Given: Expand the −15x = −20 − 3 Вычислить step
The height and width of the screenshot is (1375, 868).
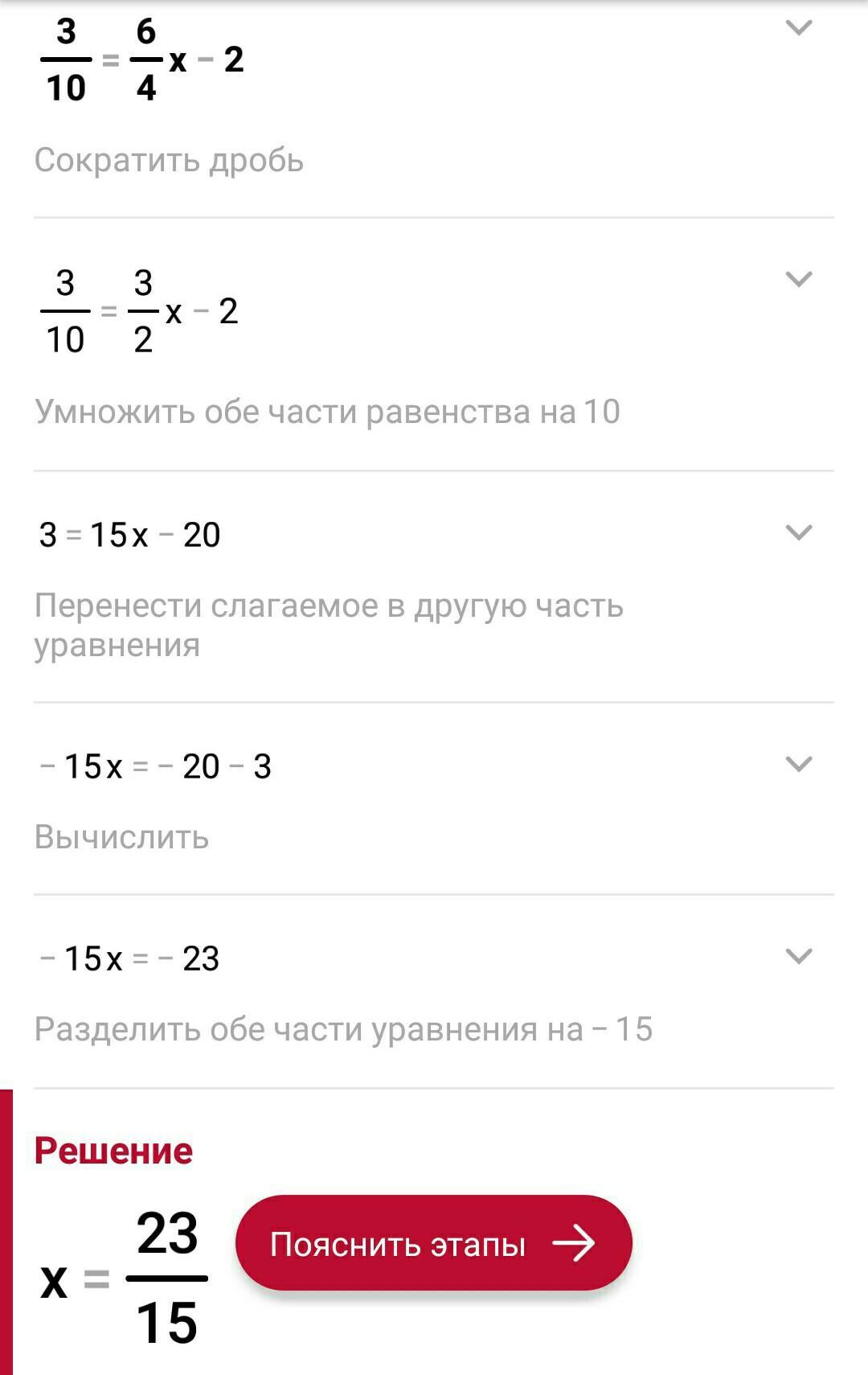Looking at the screenshot, I should pyautogui.click(x=798, y=764).
